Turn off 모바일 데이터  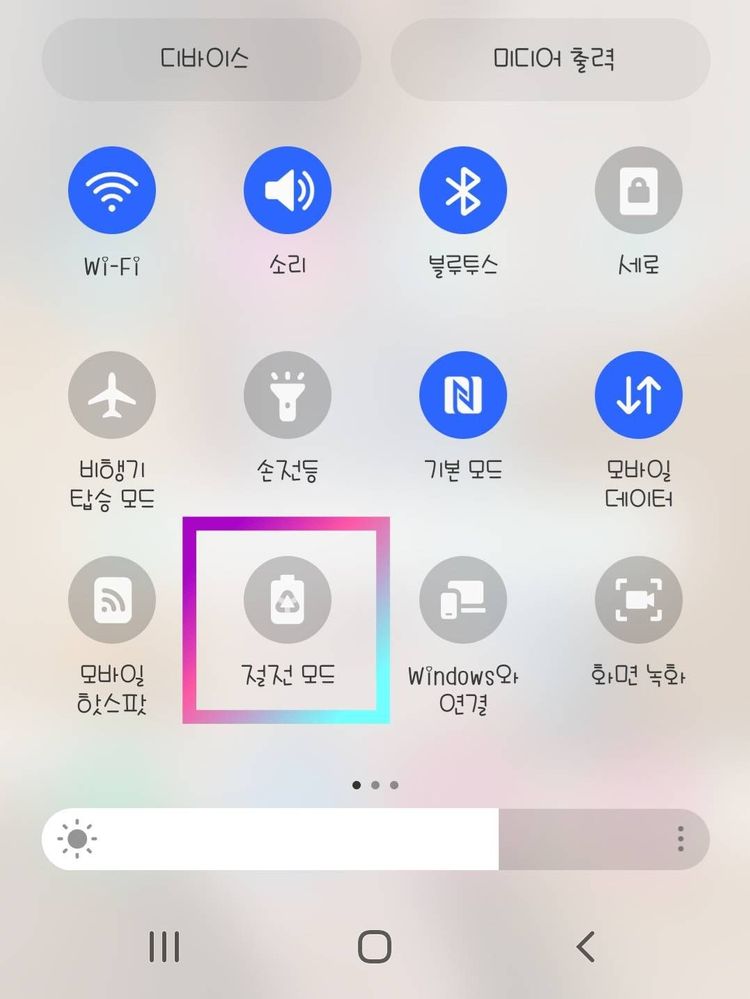tap(638, 395)
